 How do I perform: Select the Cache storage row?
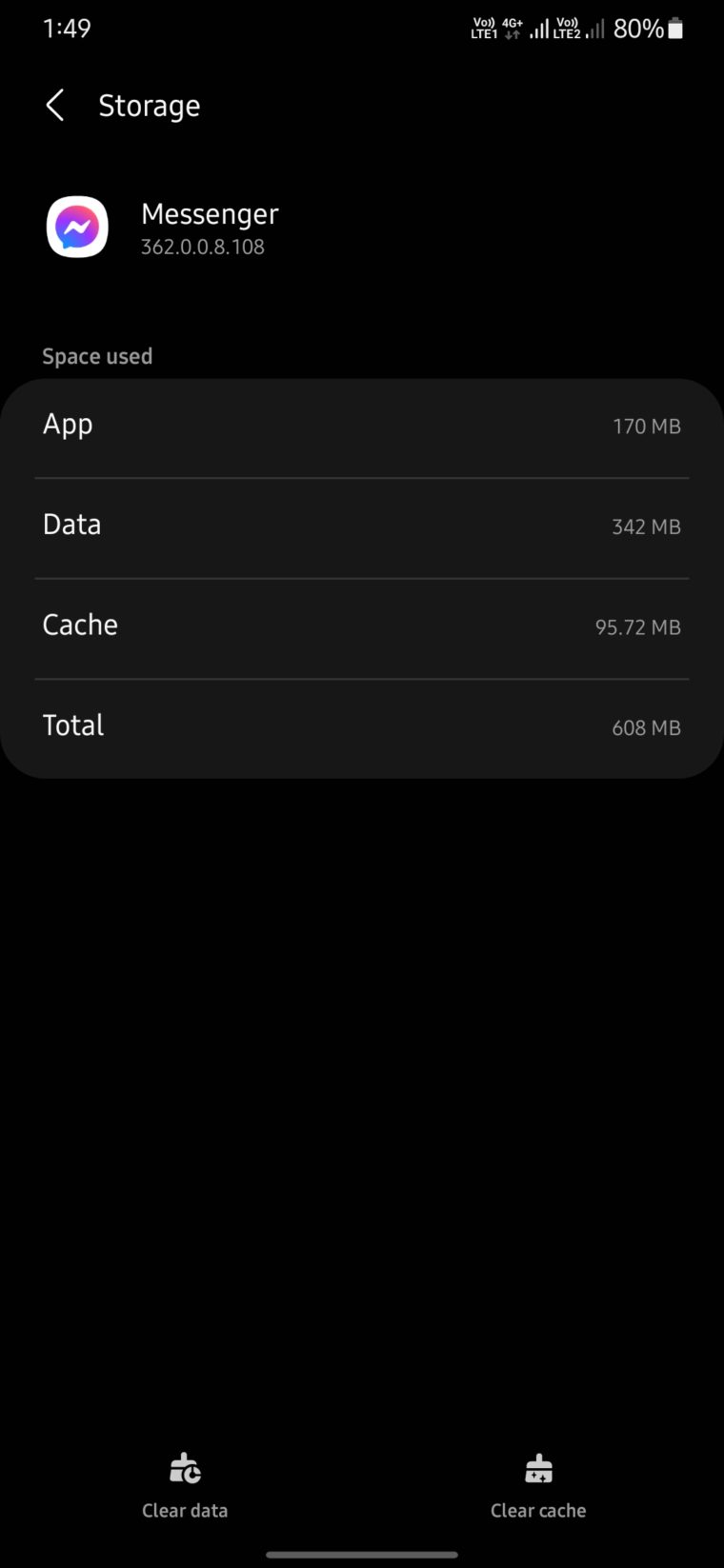point(362,626)
